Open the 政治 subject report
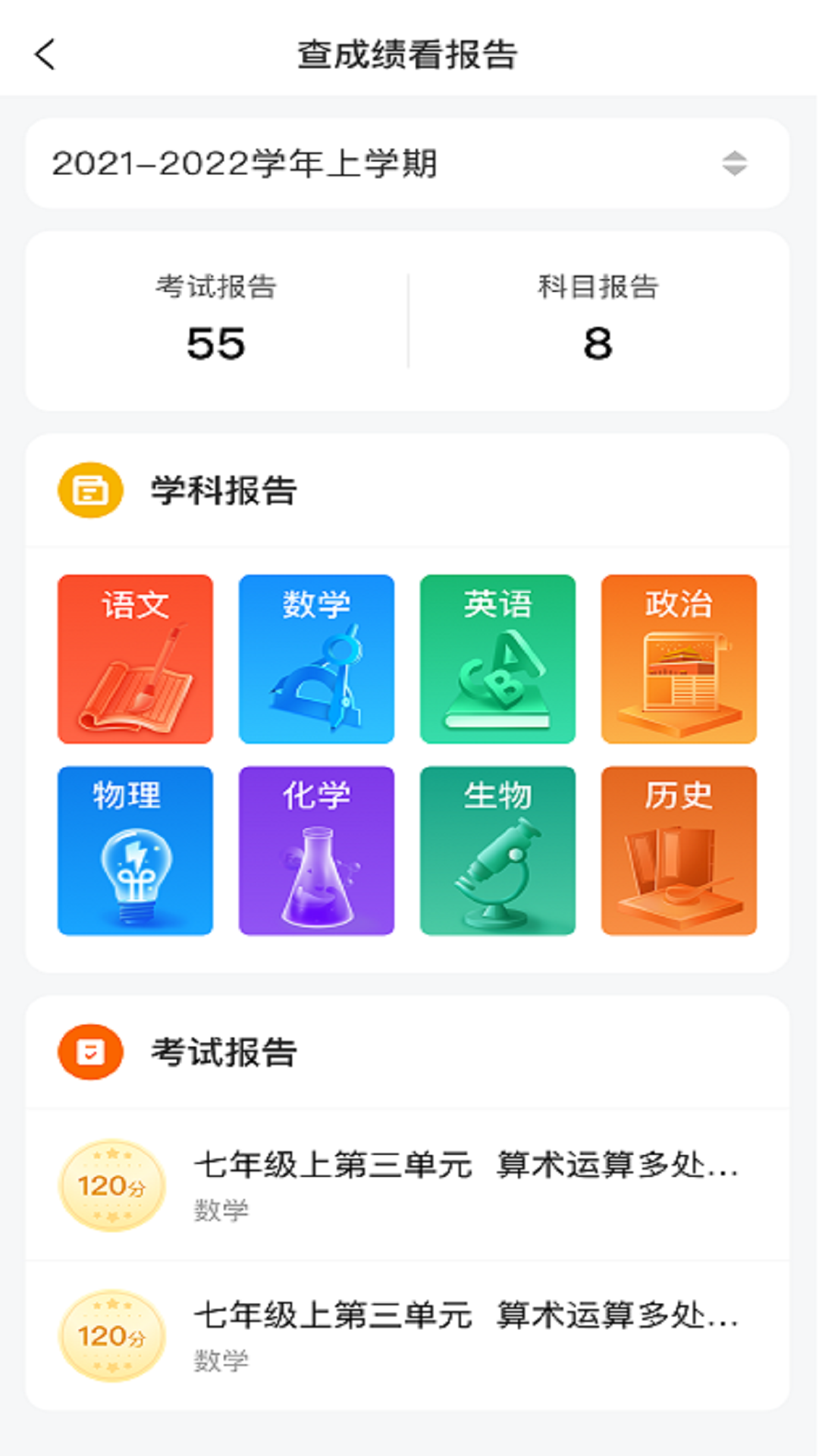Screen dimensions: 819x1456 click(x=679, y=660)
